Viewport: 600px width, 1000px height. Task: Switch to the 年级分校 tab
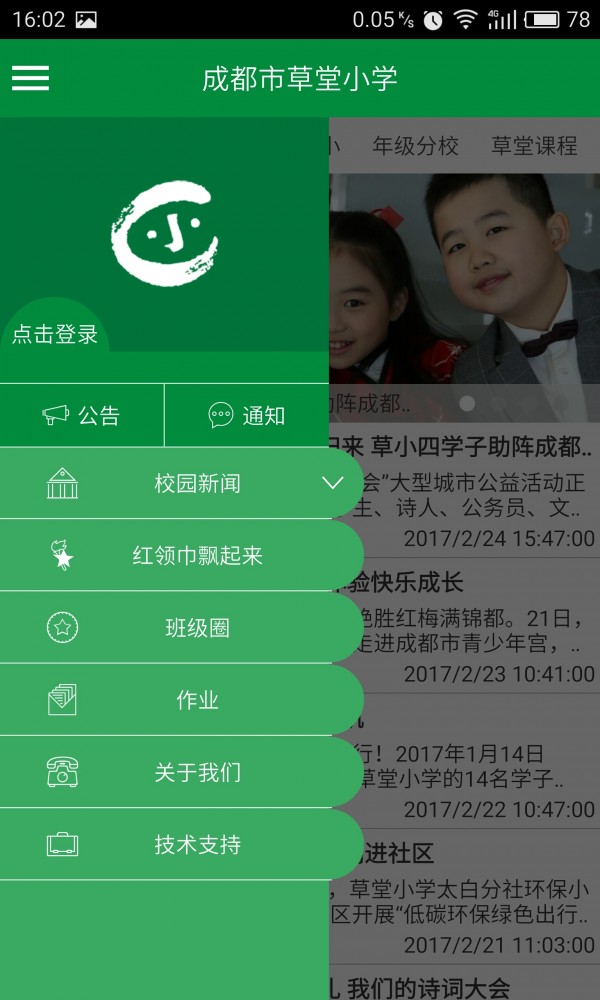415,146
